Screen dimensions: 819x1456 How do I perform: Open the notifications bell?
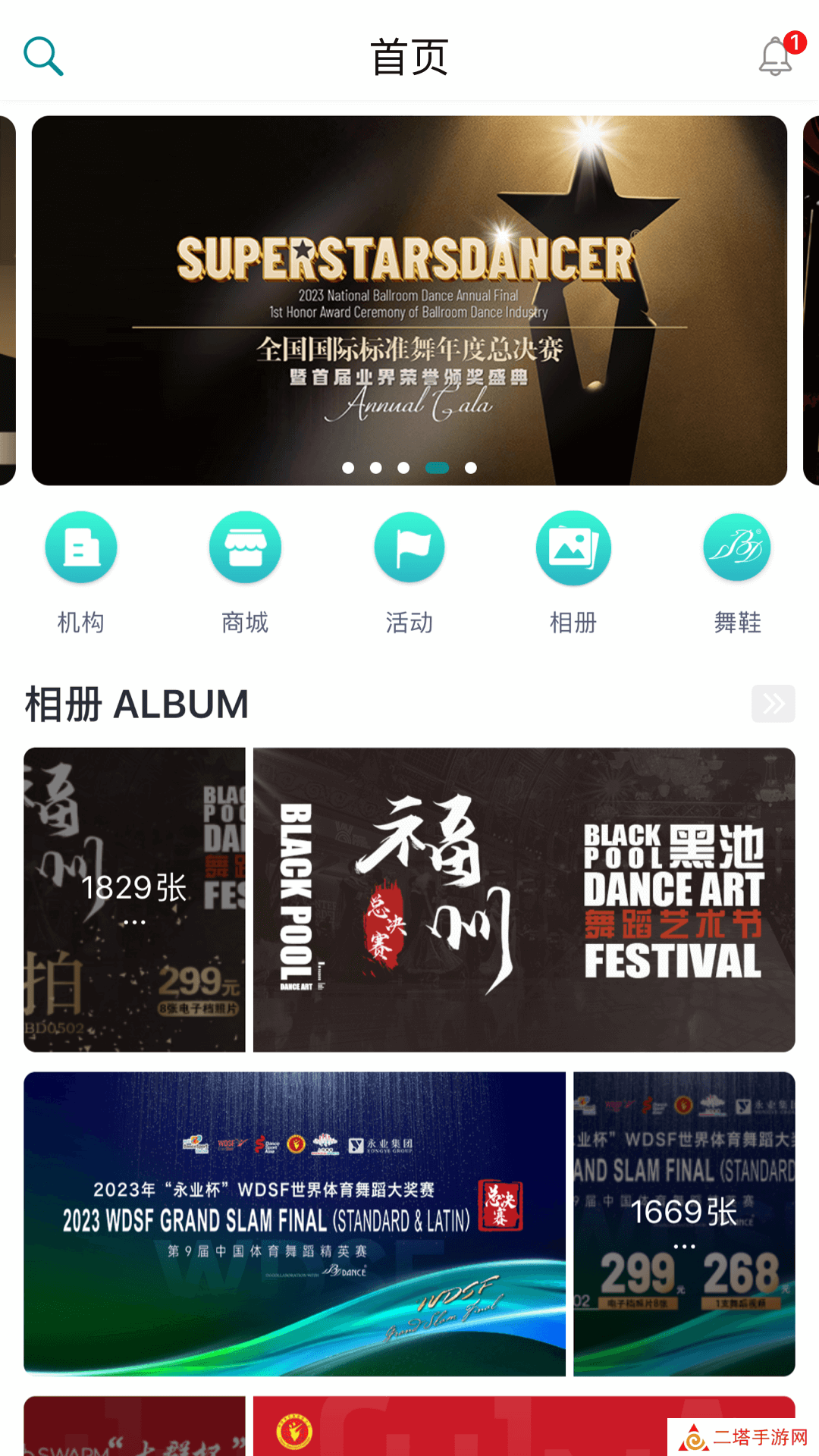pos(776,57)
